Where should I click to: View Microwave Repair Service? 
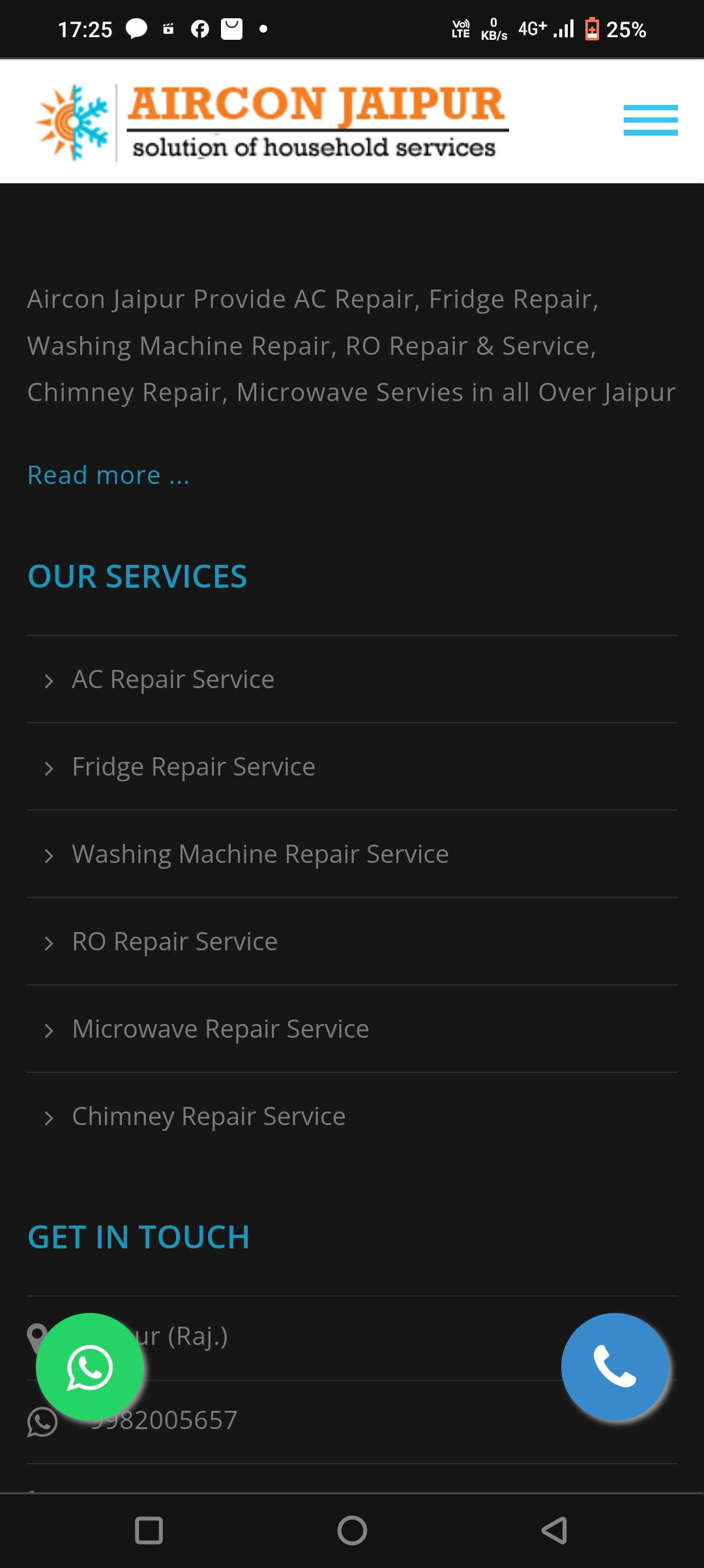(220, 1029)
